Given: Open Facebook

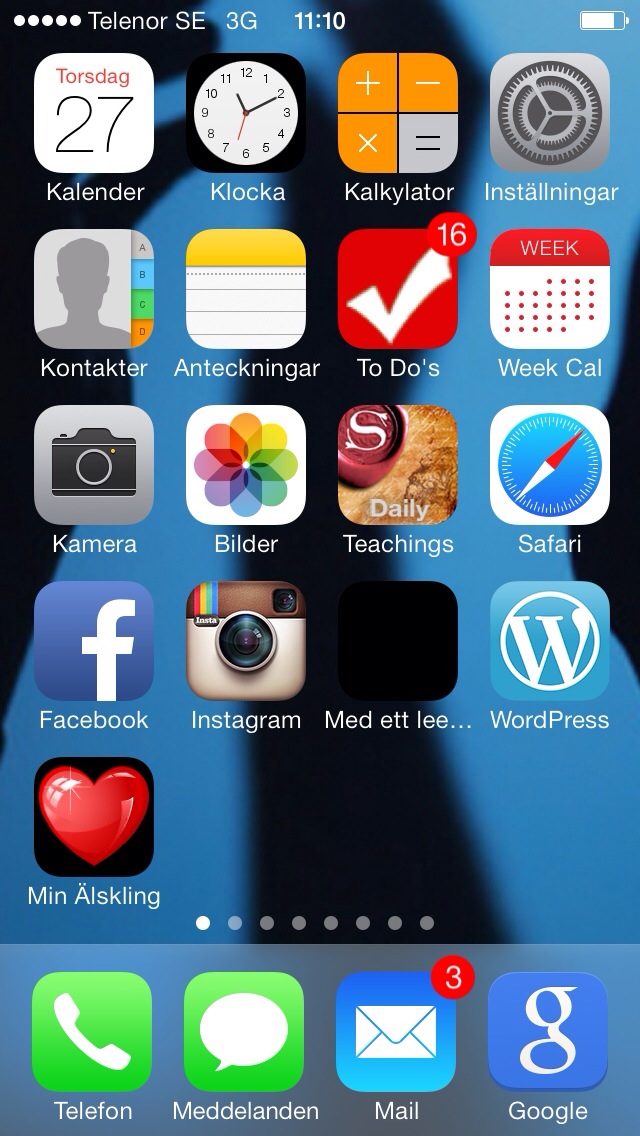Looking at the screenshot, I should [x=94, y=641].
